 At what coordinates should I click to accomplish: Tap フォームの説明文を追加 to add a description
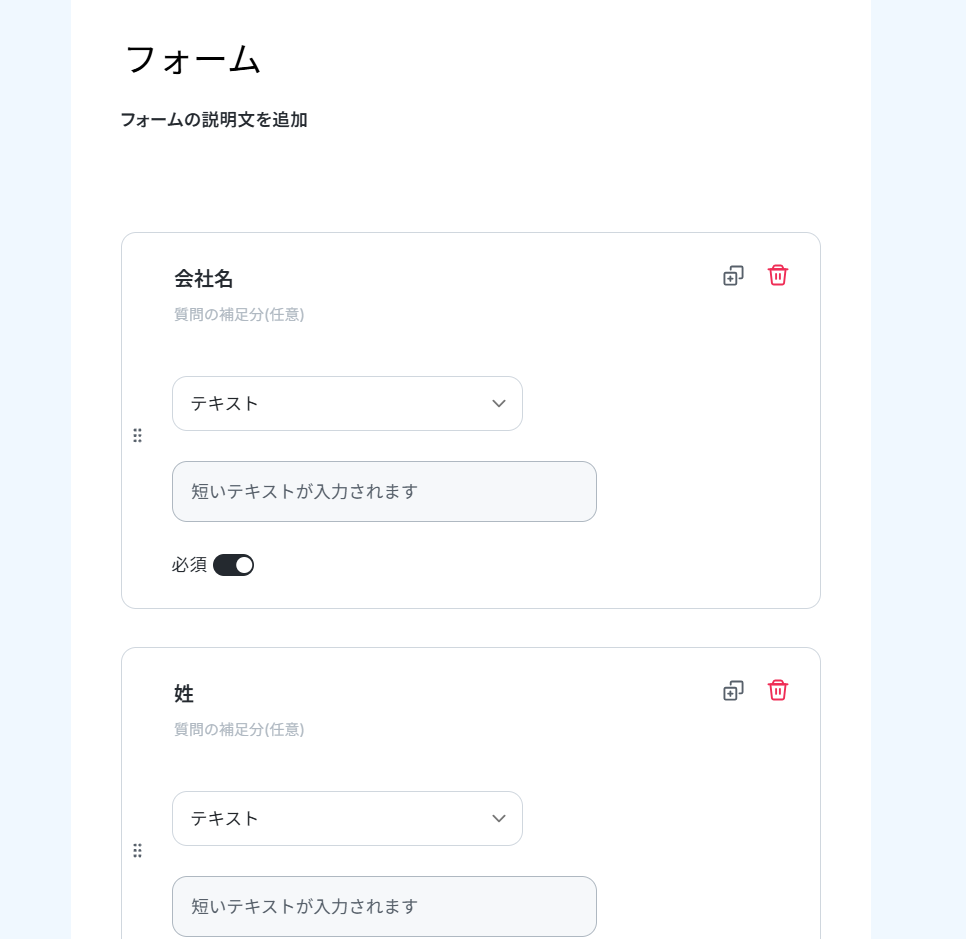click(x=214, y=120)
